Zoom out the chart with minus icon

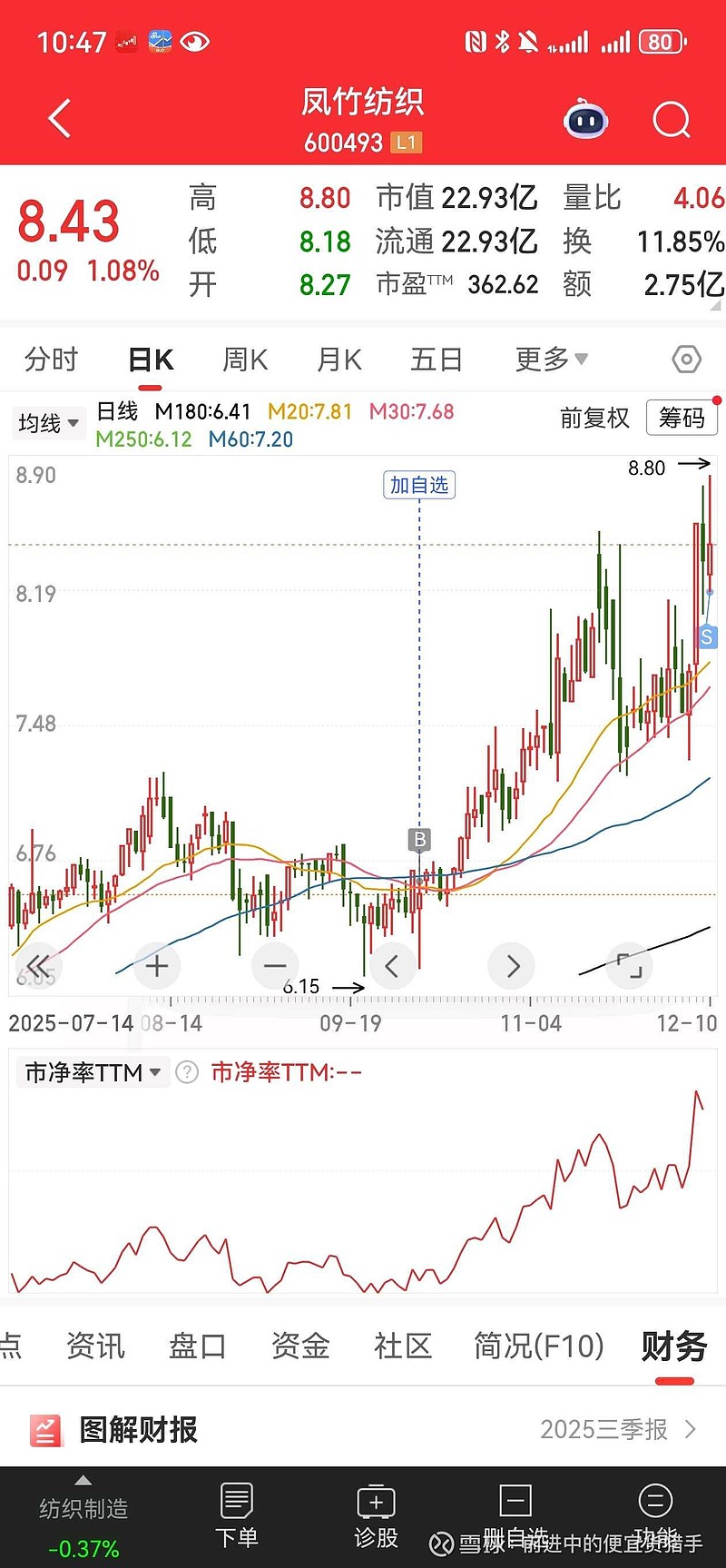click(x=274, y=966)
